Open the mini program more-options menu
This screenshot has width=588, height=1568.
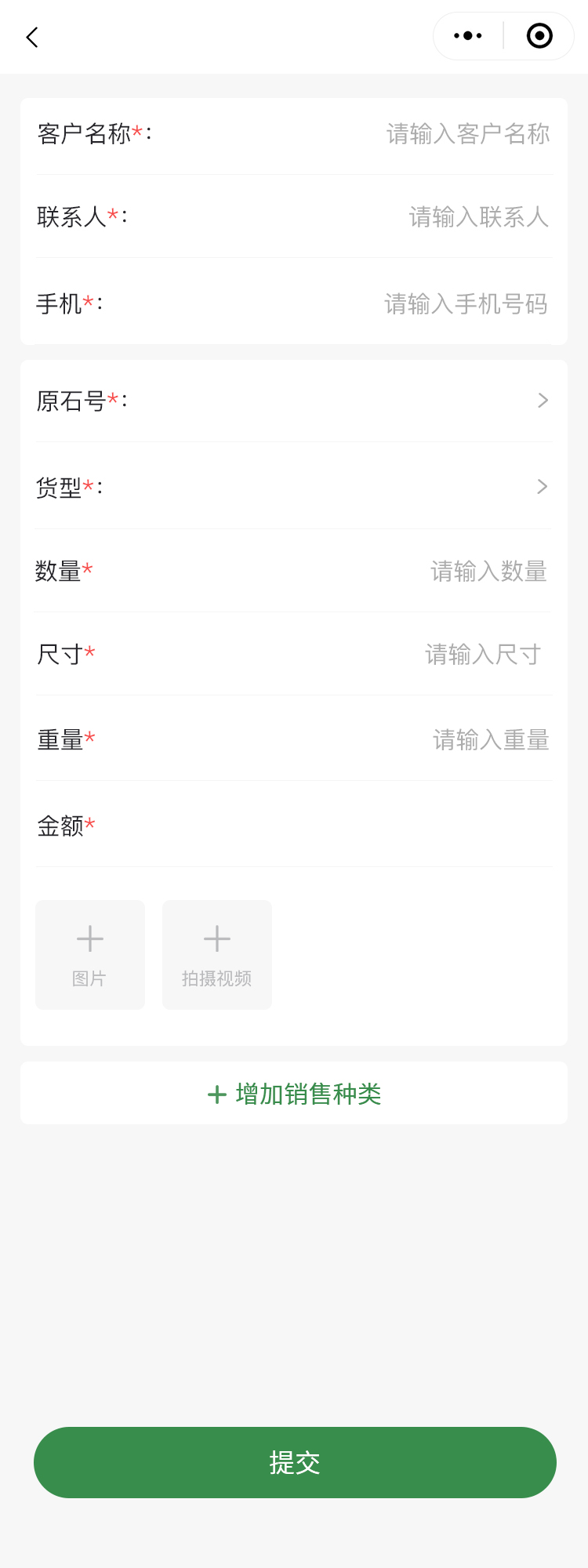(x=468, y=36)
